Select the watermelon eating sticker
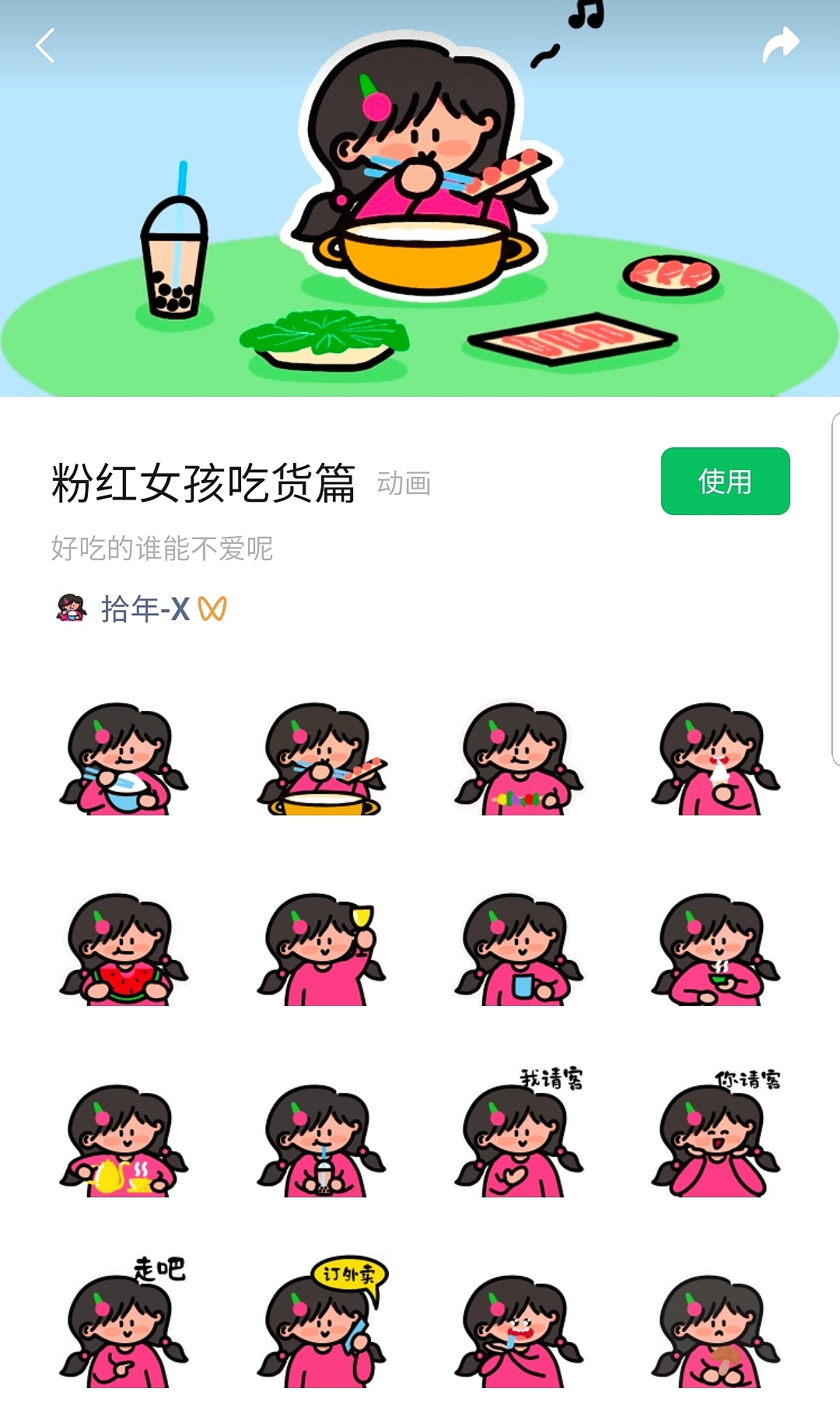Screen dimensions: 840x1423 point(124,950)
